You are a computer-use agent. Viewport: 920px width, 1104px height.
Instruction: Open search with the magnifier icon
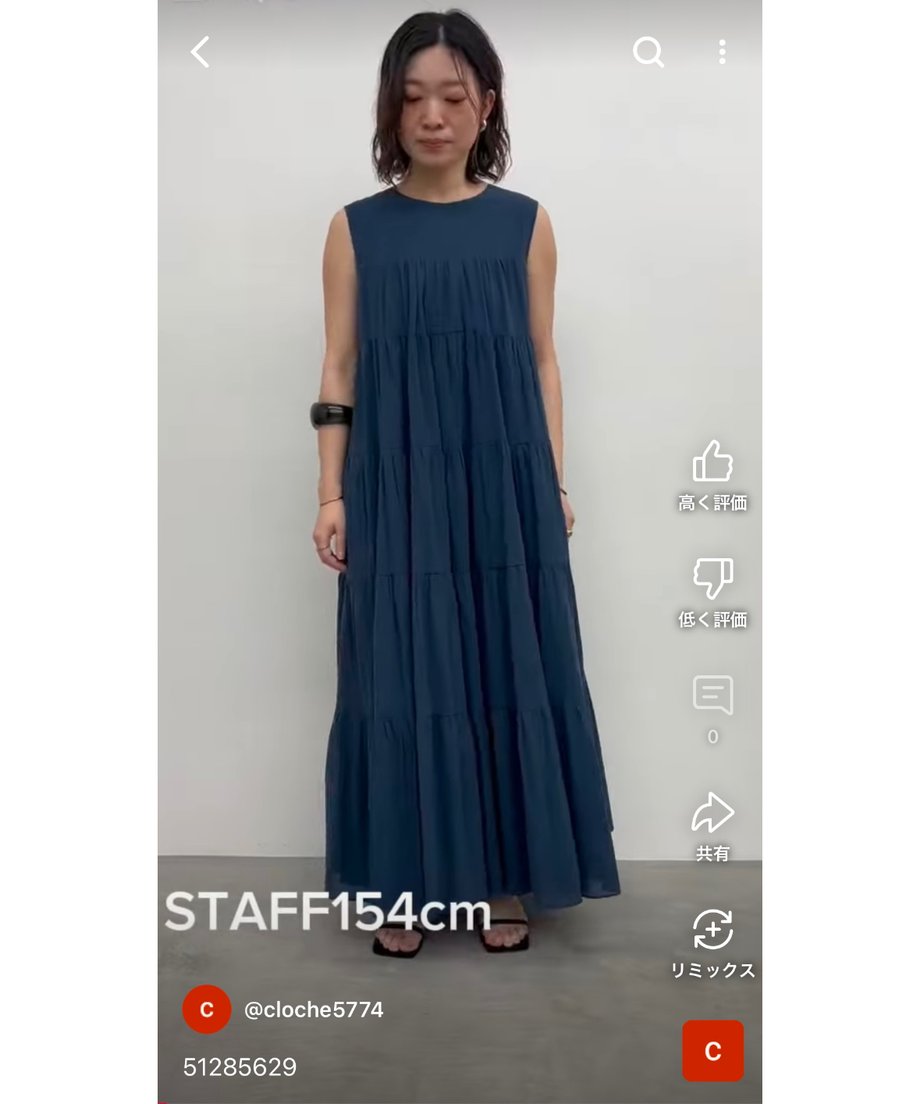pos(648,52)
